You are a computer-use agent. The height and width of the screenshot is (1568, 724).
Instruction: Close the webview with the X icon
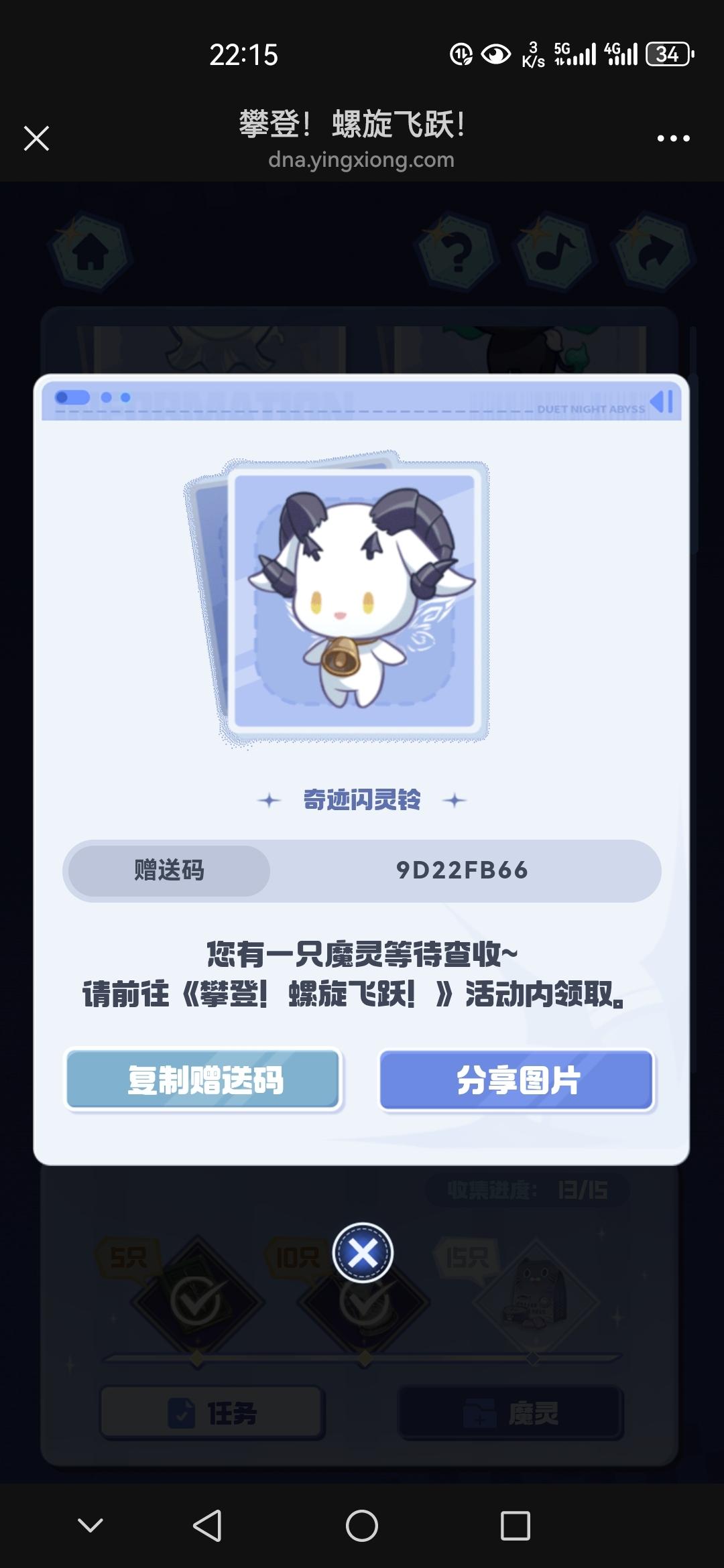pos(36,139)
